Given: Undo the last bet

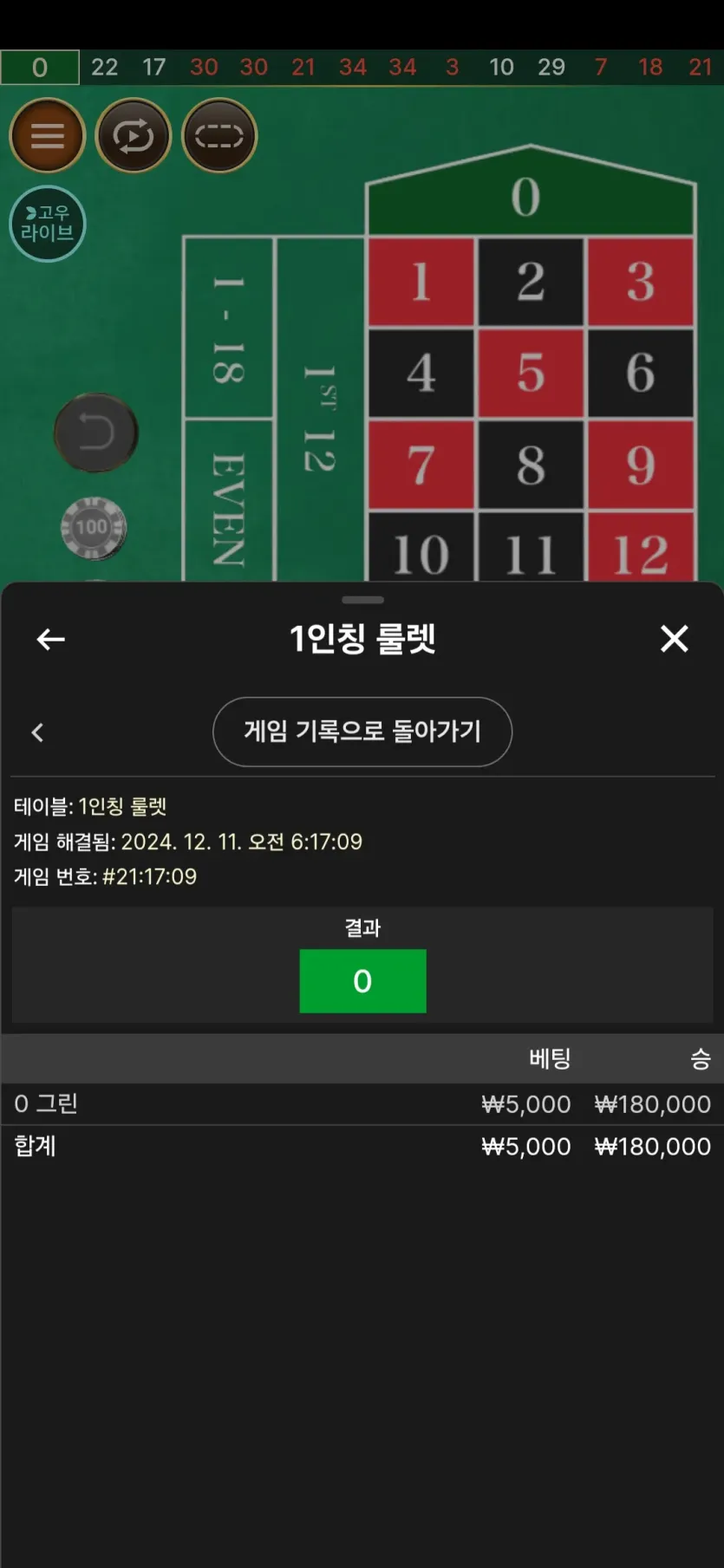Looking at the screenshot, I should coord(96,433).
